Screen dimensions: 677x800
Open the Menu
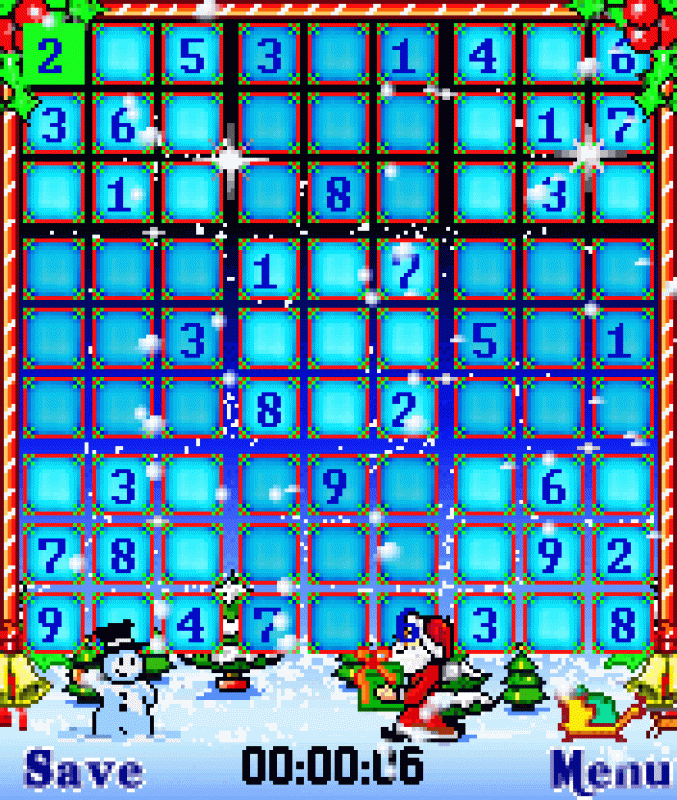click(611, 768)
